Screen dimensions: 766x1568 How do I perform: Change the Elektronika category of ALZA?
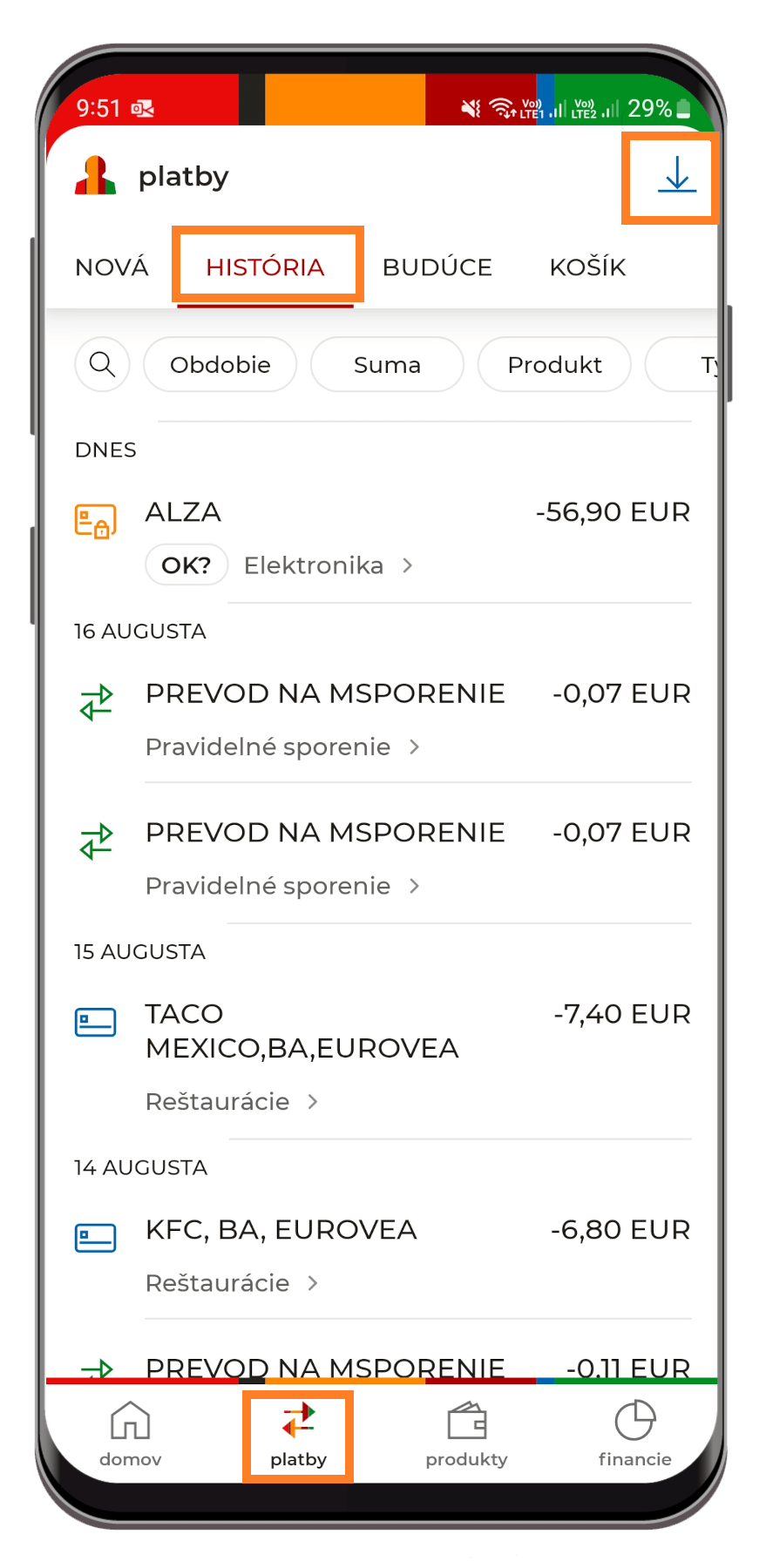[x=329, y=565]
